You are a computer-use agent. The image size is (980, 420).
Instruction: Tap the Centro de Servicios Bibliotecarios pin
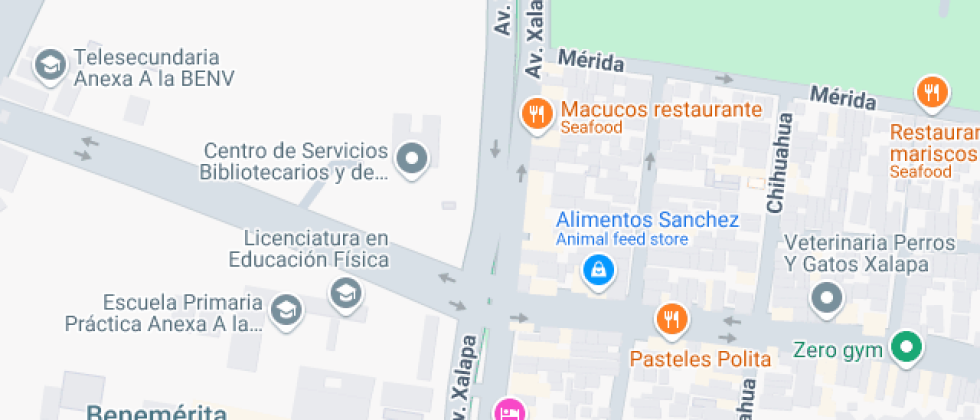(412, 158)
